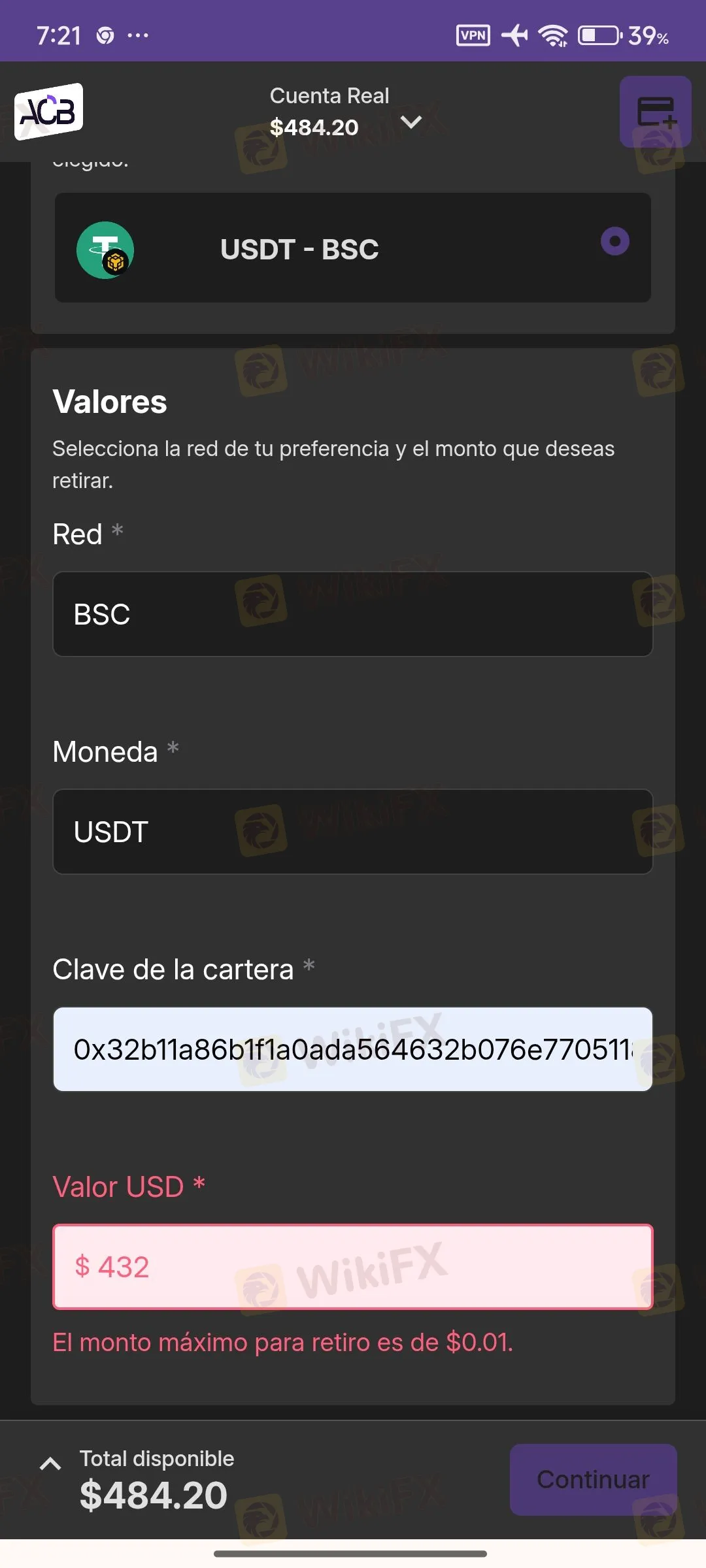The width and height of the screenshot is (706, 1568).
Task: Expand the Total disponible details
Action: coord(50,1465)
